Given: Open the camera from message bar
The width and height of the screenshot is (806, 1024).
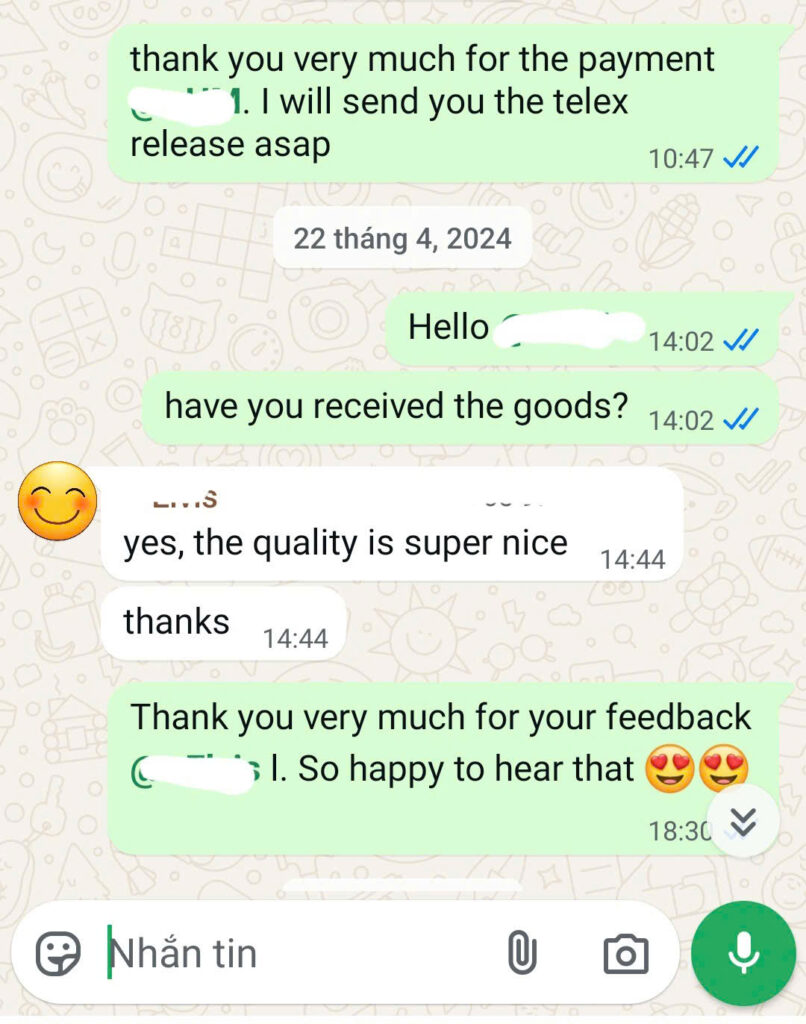Looking at the screenshot, I should coord(626,953).
